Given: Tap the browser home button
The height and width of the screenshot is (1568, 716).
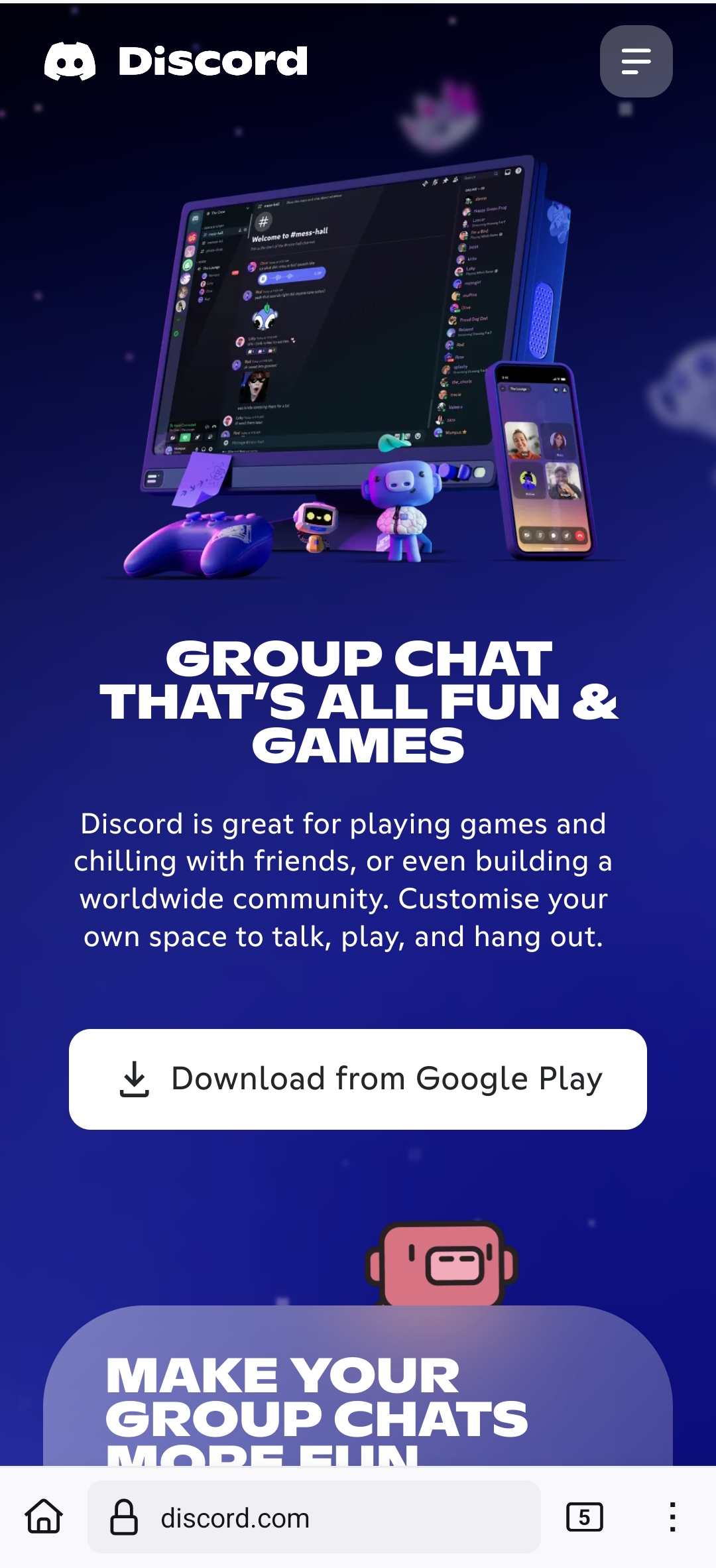Looking at the screenshot, I should click(x=44, y=1517).
